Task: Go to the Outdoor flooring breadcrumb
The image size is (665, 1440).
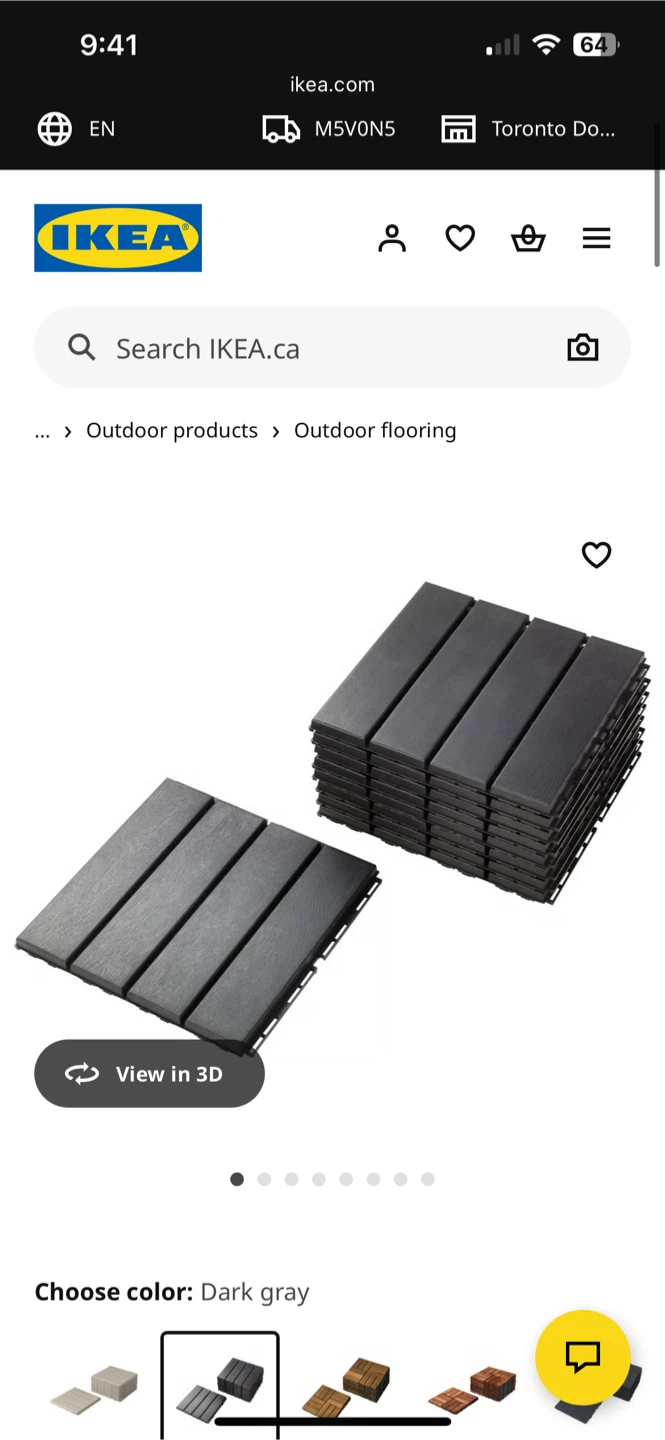Action: point(375,431)
